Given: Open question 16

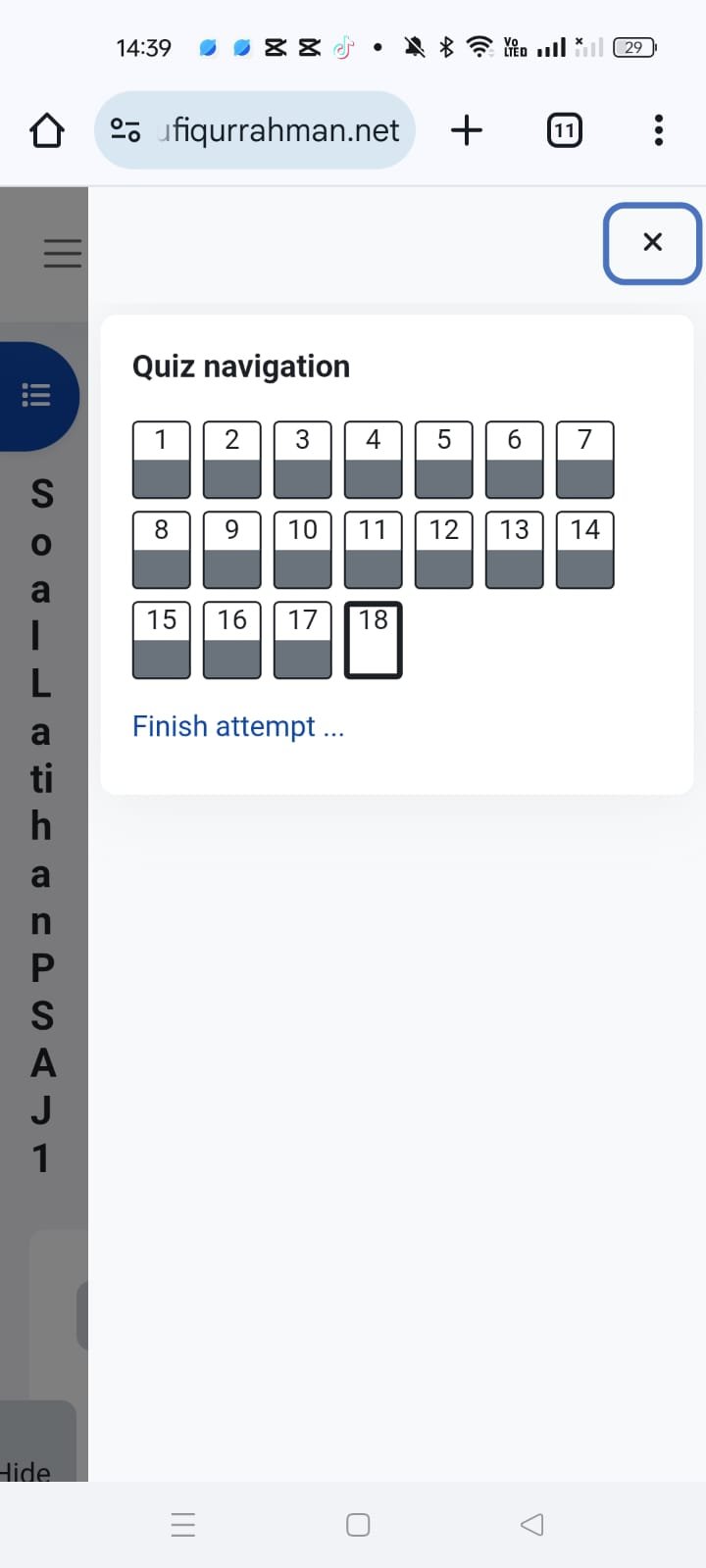Looking at the screenshot, I should pos(232,640).
